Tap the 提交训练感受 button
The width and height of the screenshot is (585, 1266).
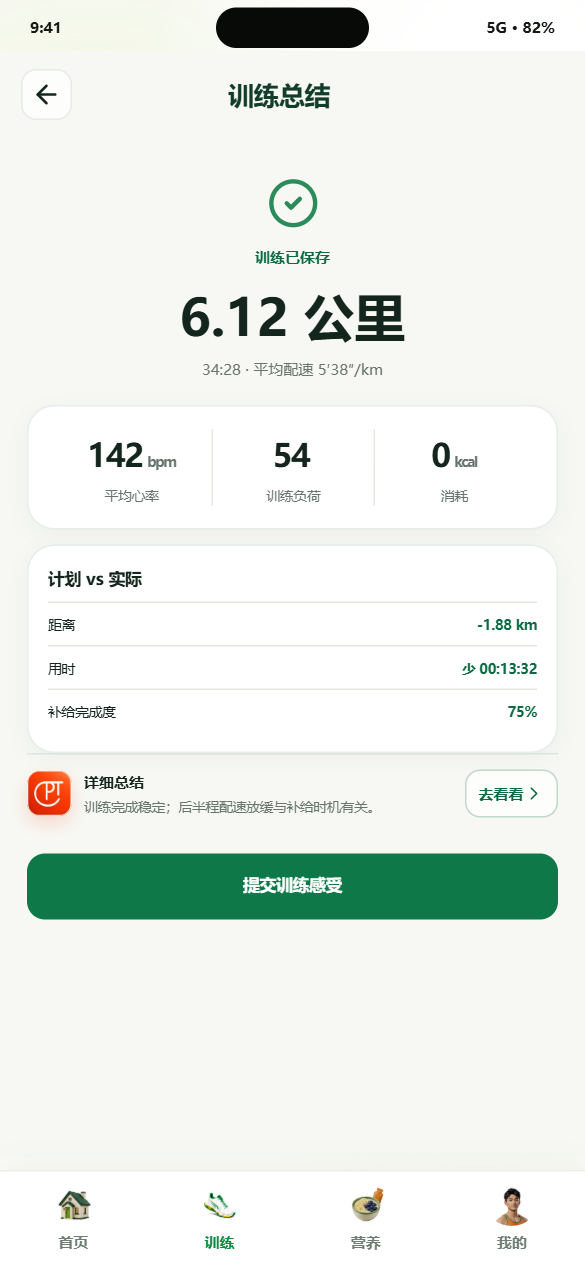[x=292, y=886]
